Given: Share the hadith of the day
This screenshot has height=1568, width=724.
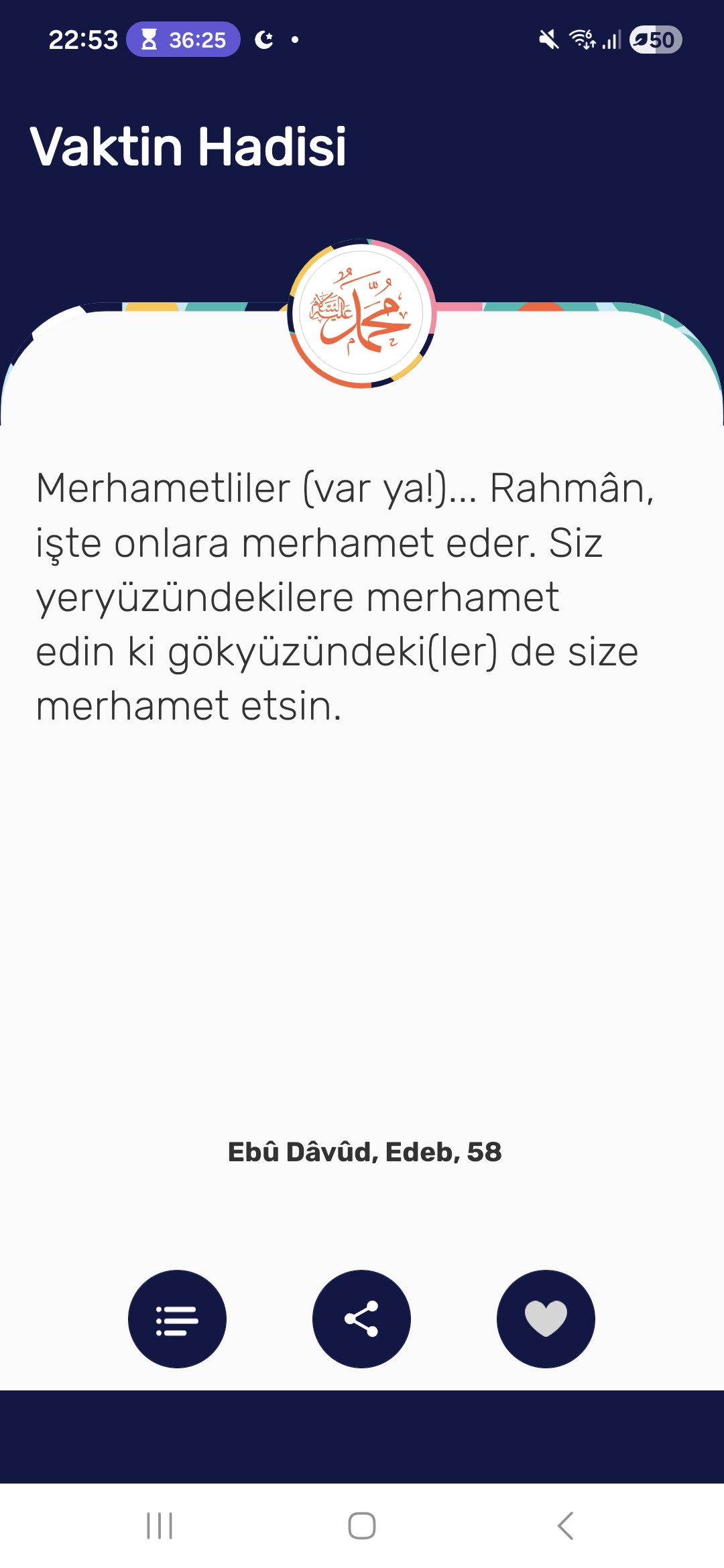Looking at the screenshot, I should pyautogui.click(x=361, y=1318).
